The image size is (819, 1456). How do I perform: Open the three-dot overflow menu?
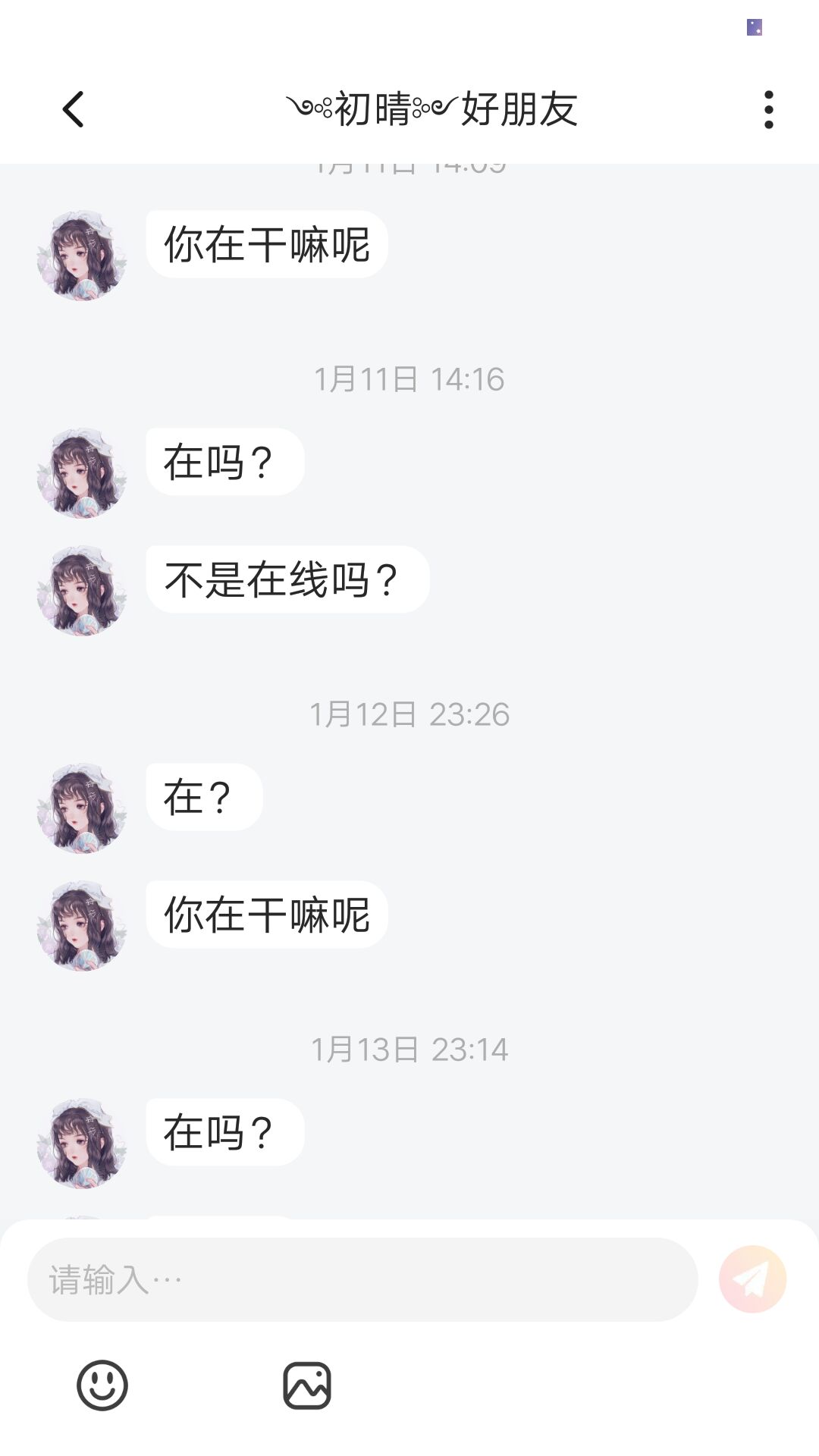pos(768,109)
